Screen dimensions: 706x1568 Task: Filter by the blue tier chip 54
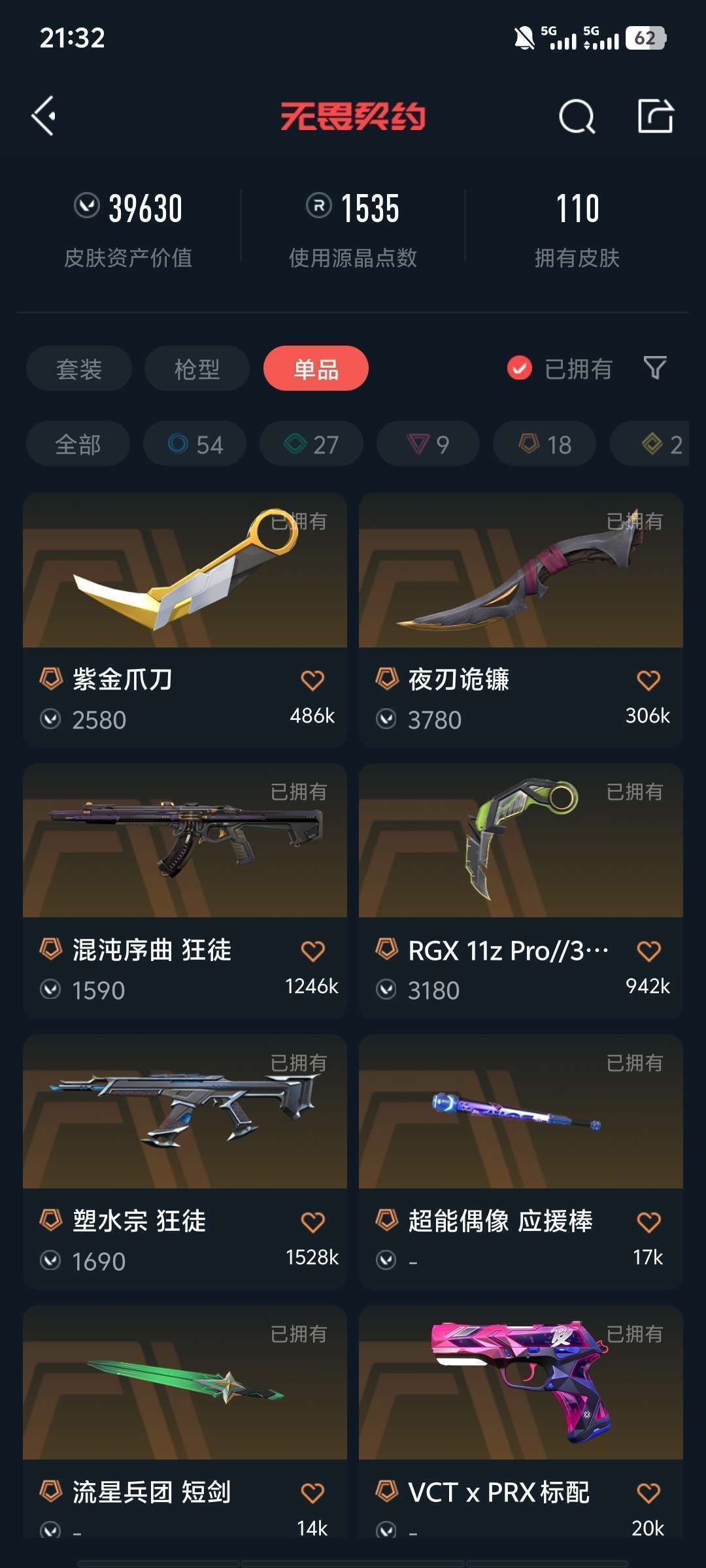point(195,444)
